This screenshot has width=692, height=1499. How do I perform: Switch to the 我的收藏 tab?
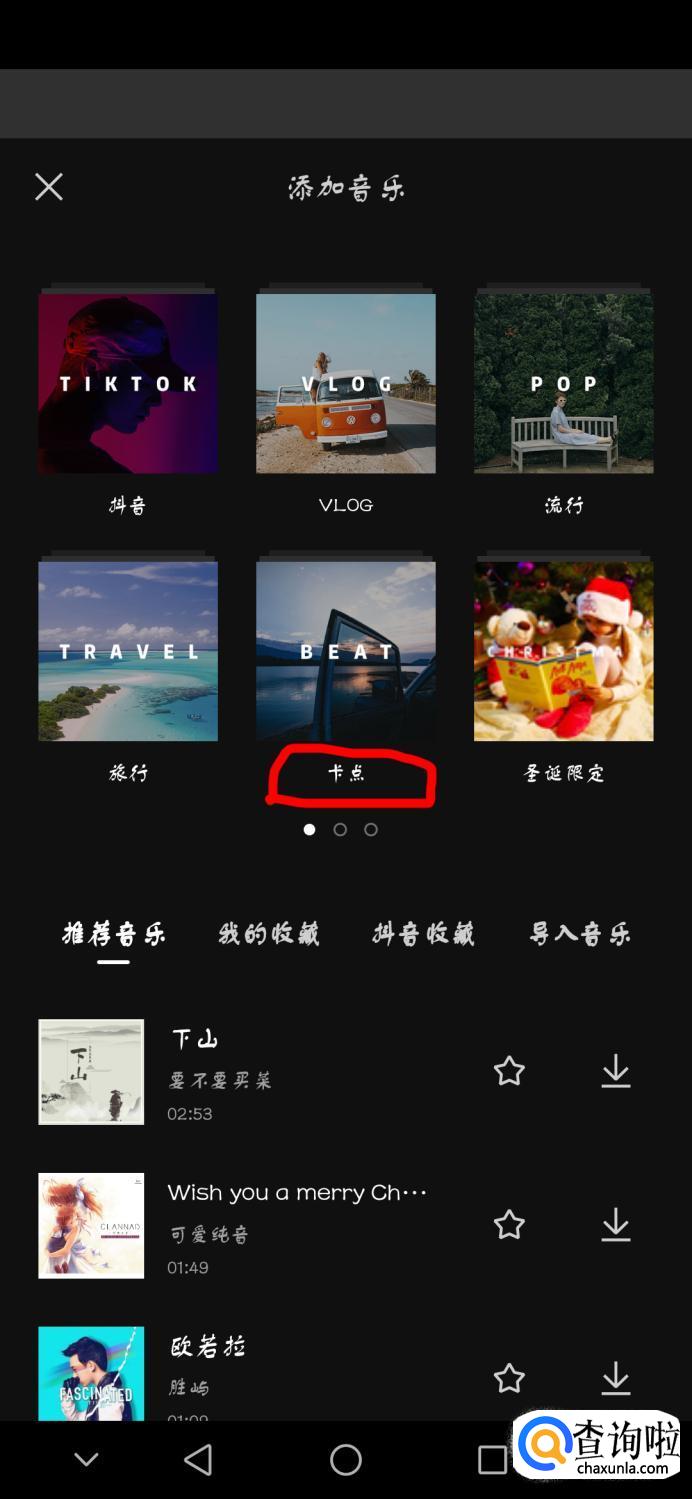click(x=269, y=934)
